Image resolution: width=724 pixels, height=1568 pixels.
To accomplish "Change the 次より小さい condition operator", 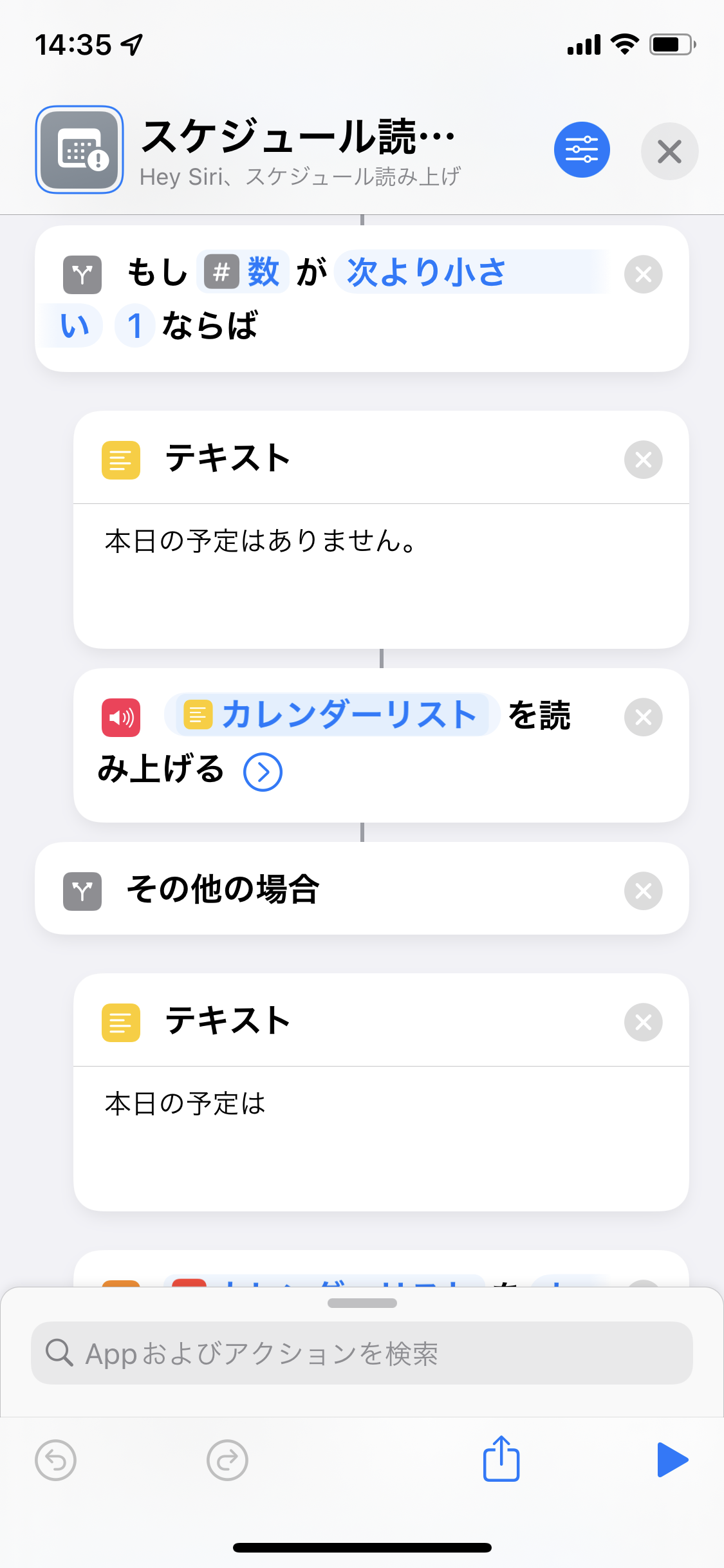I will [426, 272].
